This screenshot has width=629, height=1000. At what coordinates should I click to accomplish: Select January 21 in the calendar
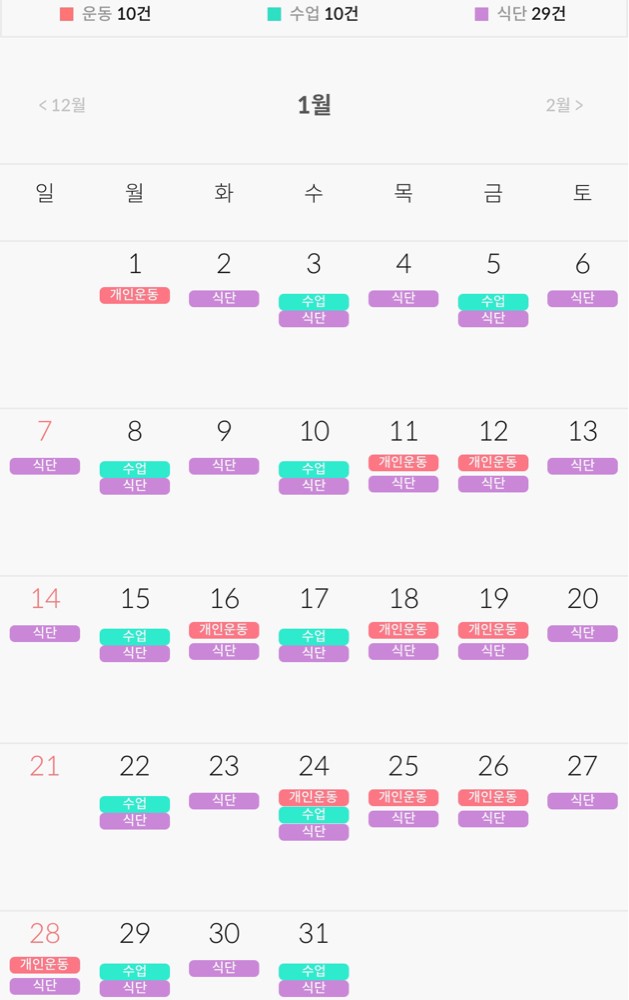pos(45,766)
